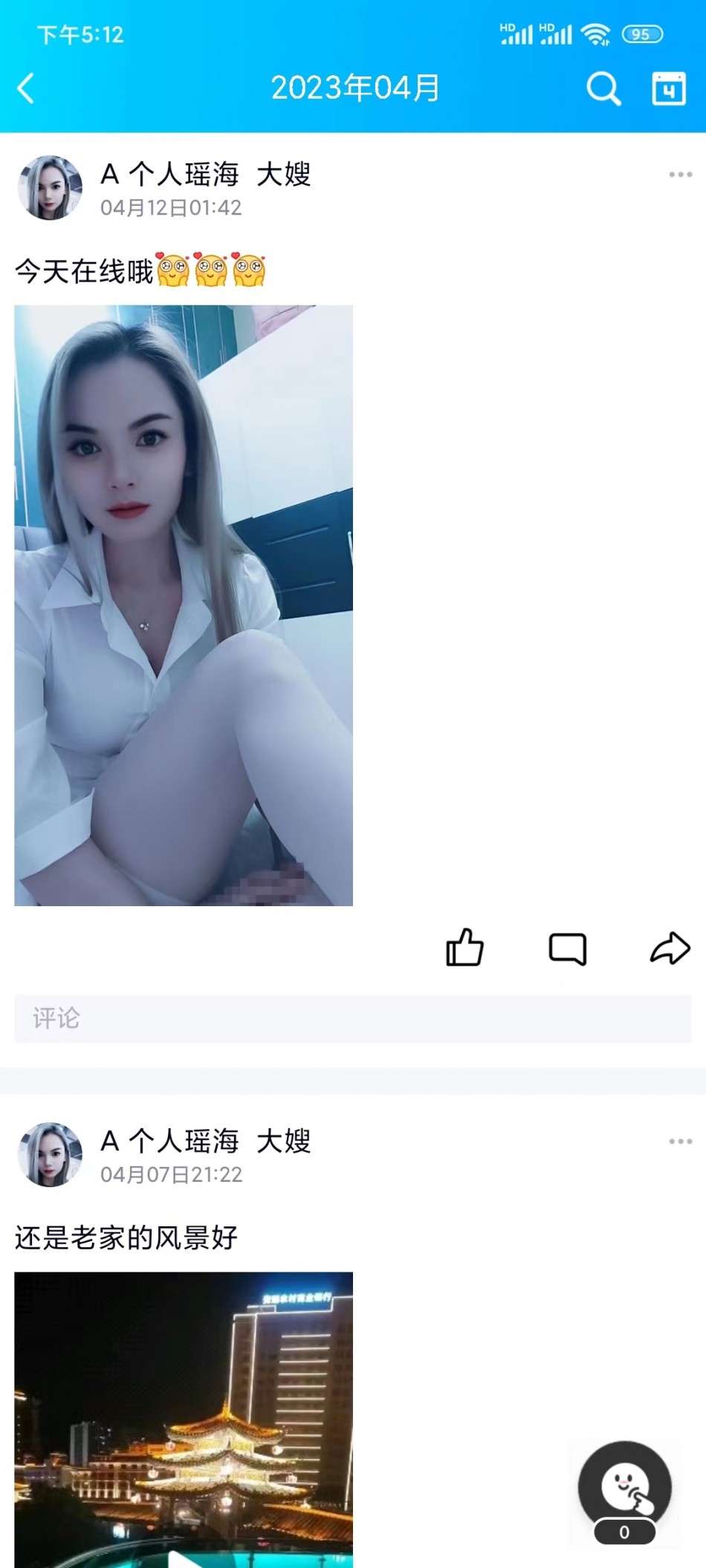This screenshot has height=1568, width=706.
Task: Open the poster's avatar on the 04月12日 post
Action: pos(50,188)
